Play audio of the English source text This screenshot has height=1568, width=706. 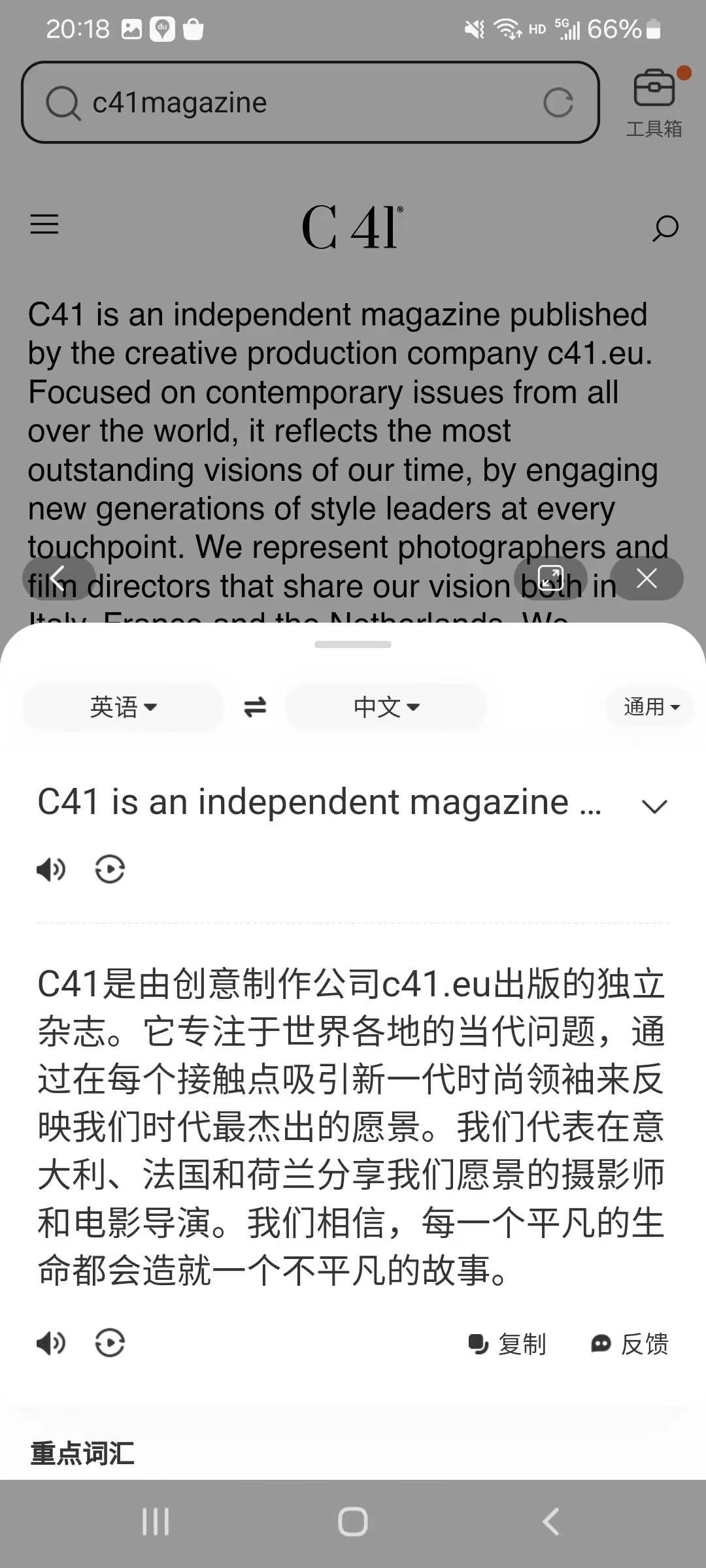51,870
